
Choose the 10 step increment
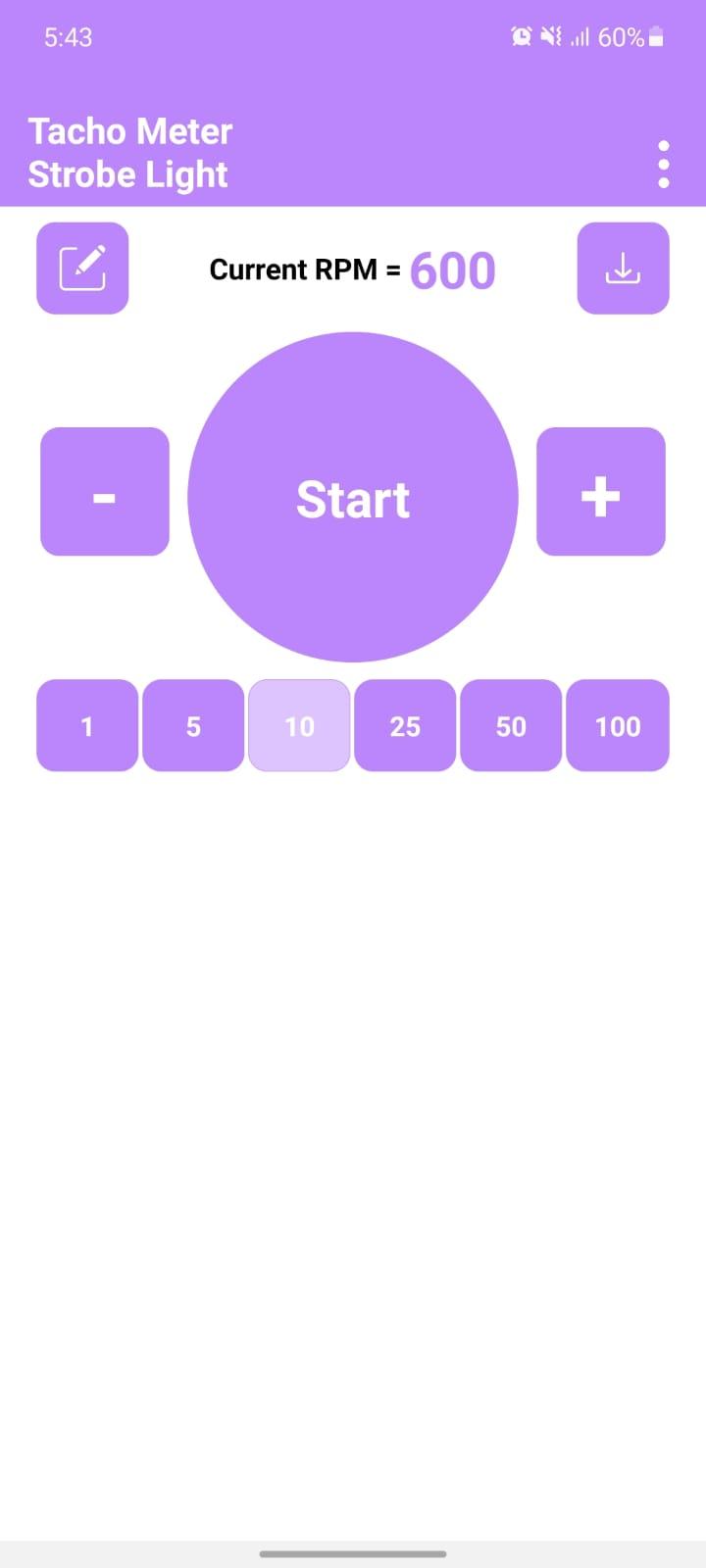tap(299, 725)
